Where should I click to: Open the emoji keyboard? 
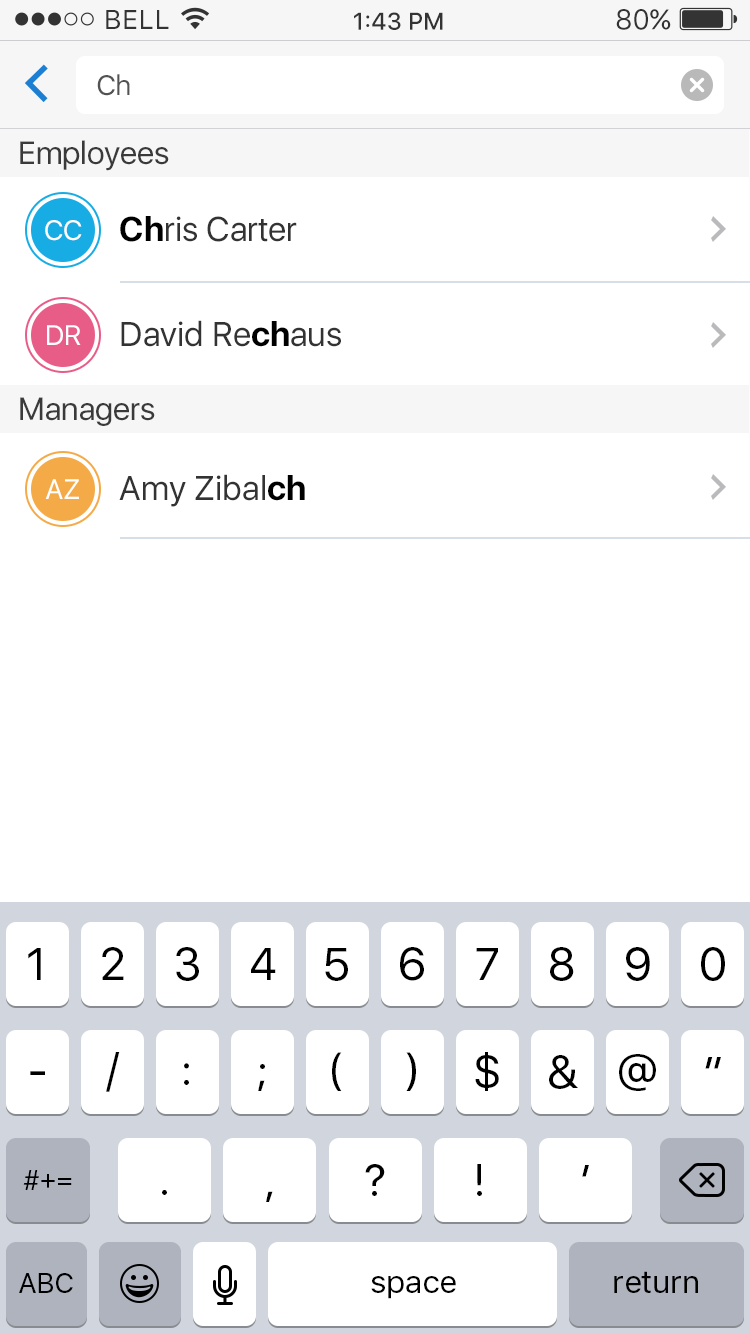pos(140,1283)
